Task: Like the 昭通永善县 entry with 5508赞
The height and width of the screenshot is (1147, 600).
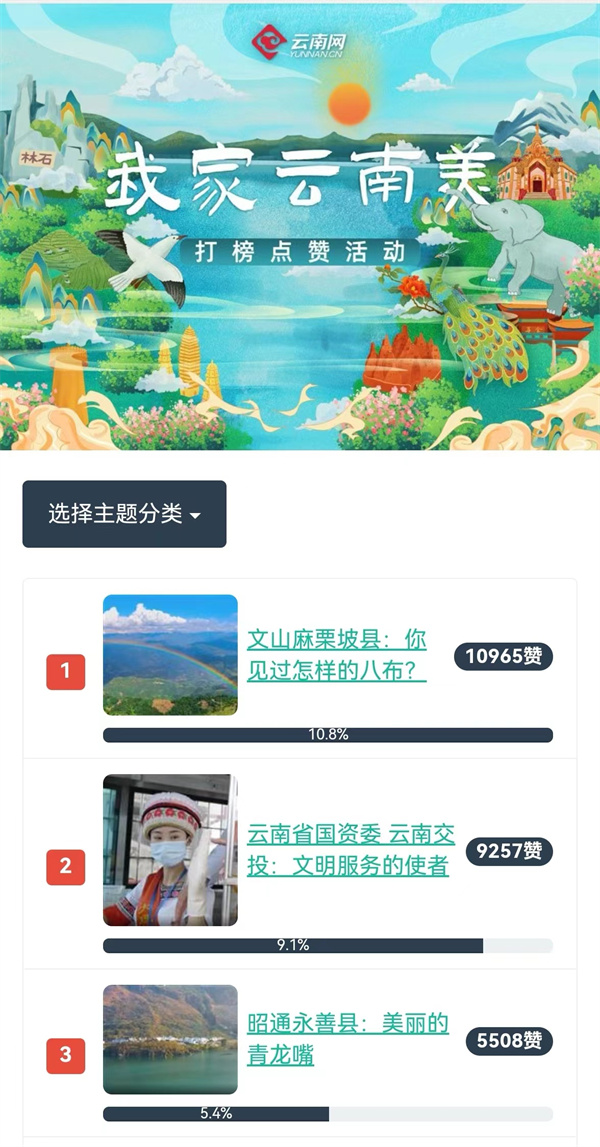Action: coord(509,1041)
